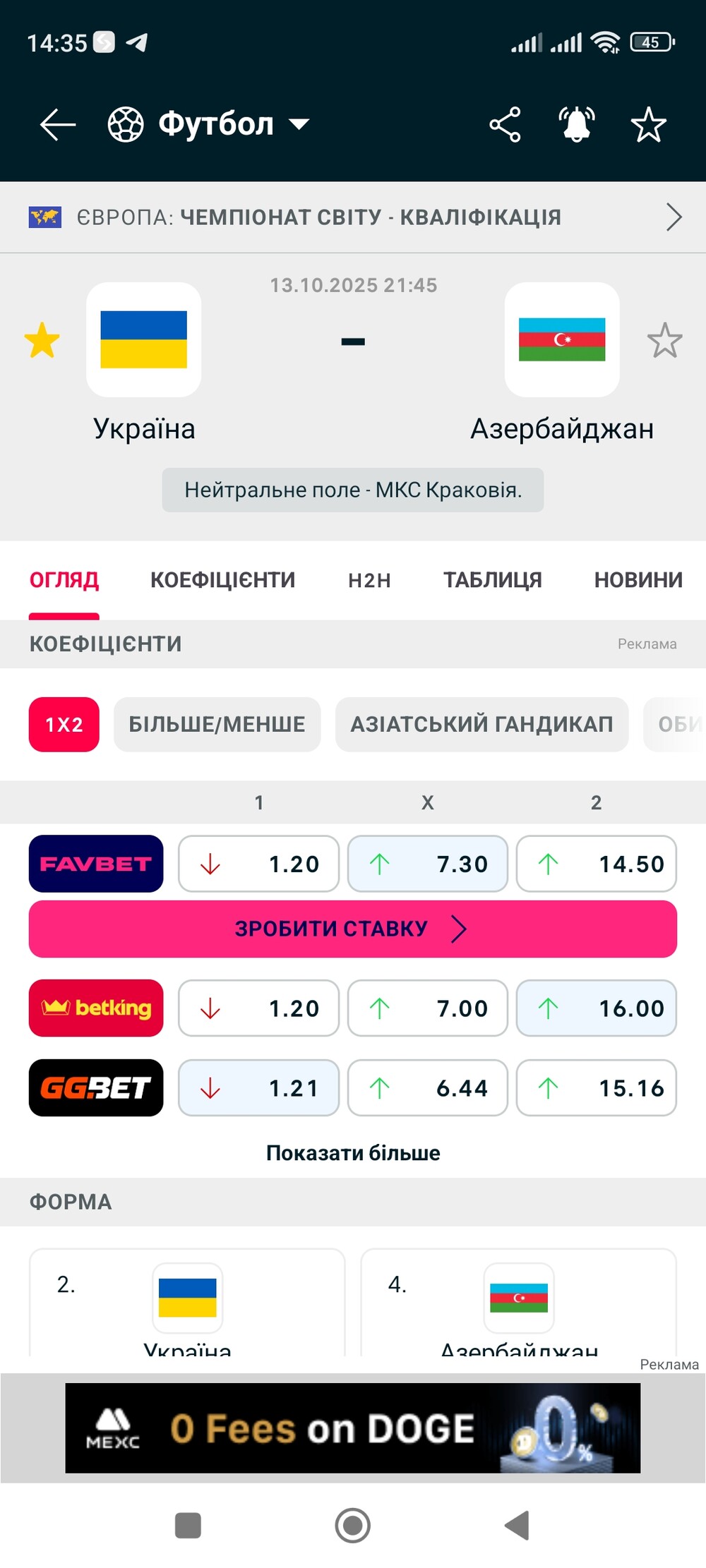The height and width of the screenshot is (1568, 706).
Task: Tap the Зробити ставку button
Action: point(353,929)
